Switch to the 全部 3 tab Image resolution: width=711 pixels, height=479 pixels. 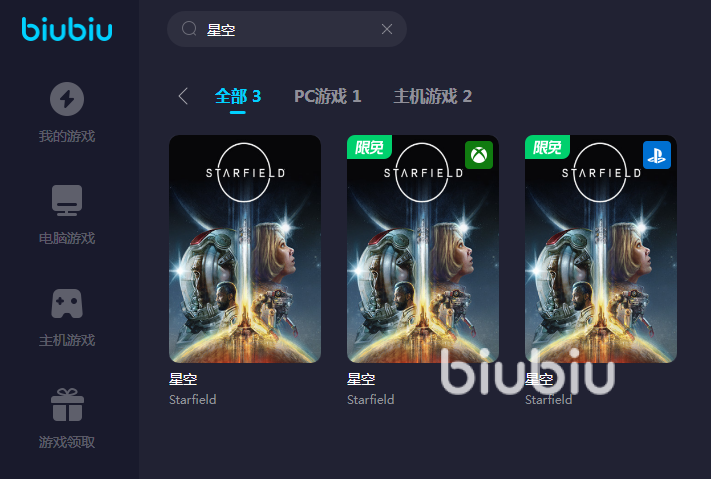click(238, 96)
